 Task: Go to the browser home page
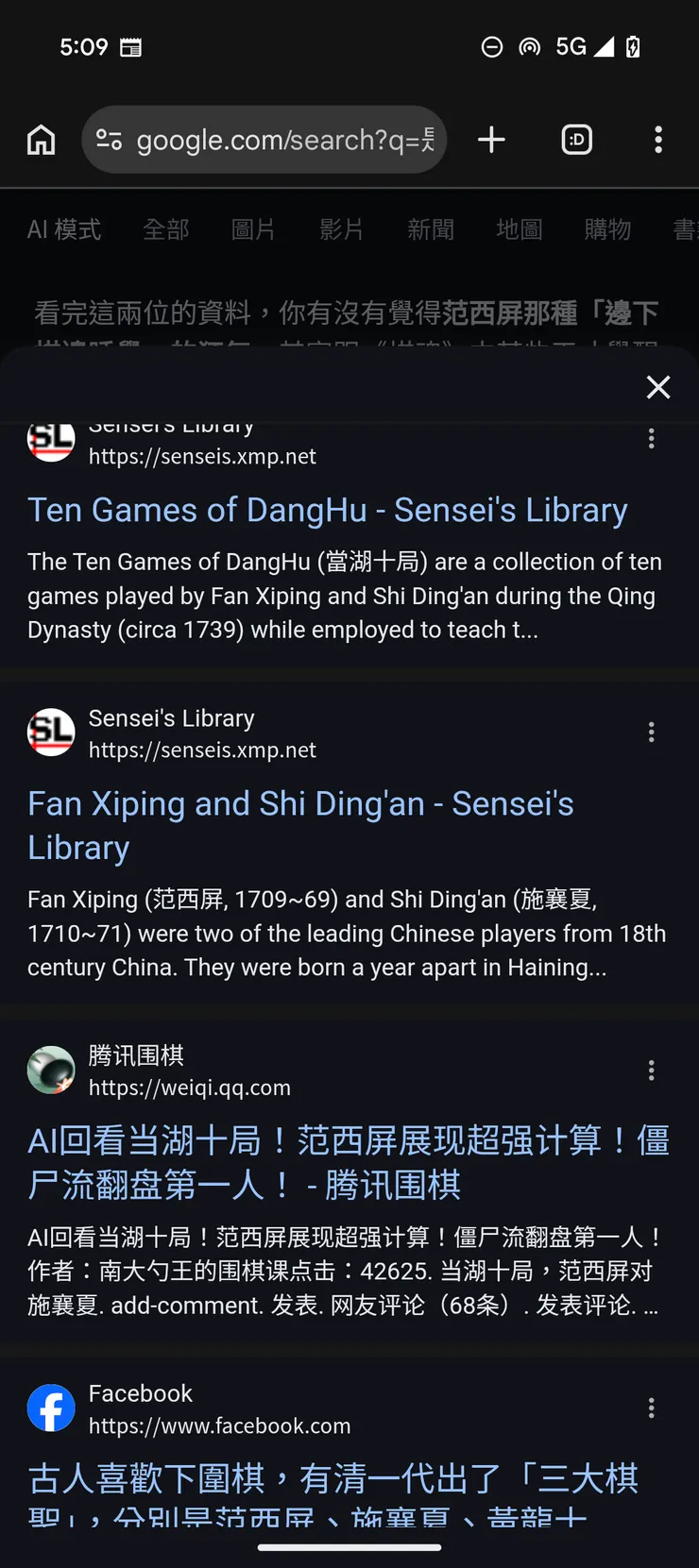tap(41, 140)
